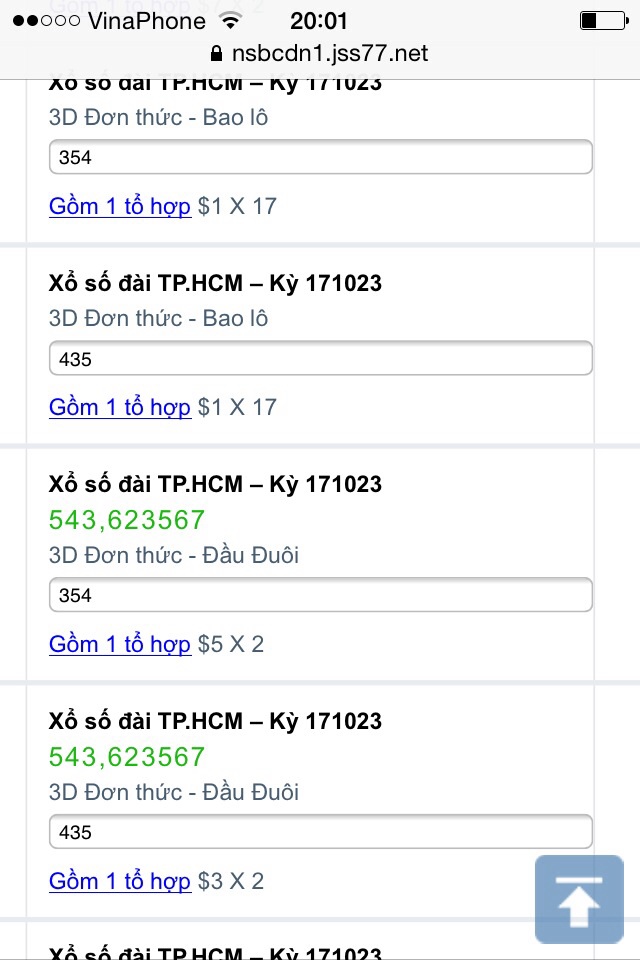Tap the Đầu Đuôi input field showing 435
The width and height of the screenshot is (640, 960).
320,832
